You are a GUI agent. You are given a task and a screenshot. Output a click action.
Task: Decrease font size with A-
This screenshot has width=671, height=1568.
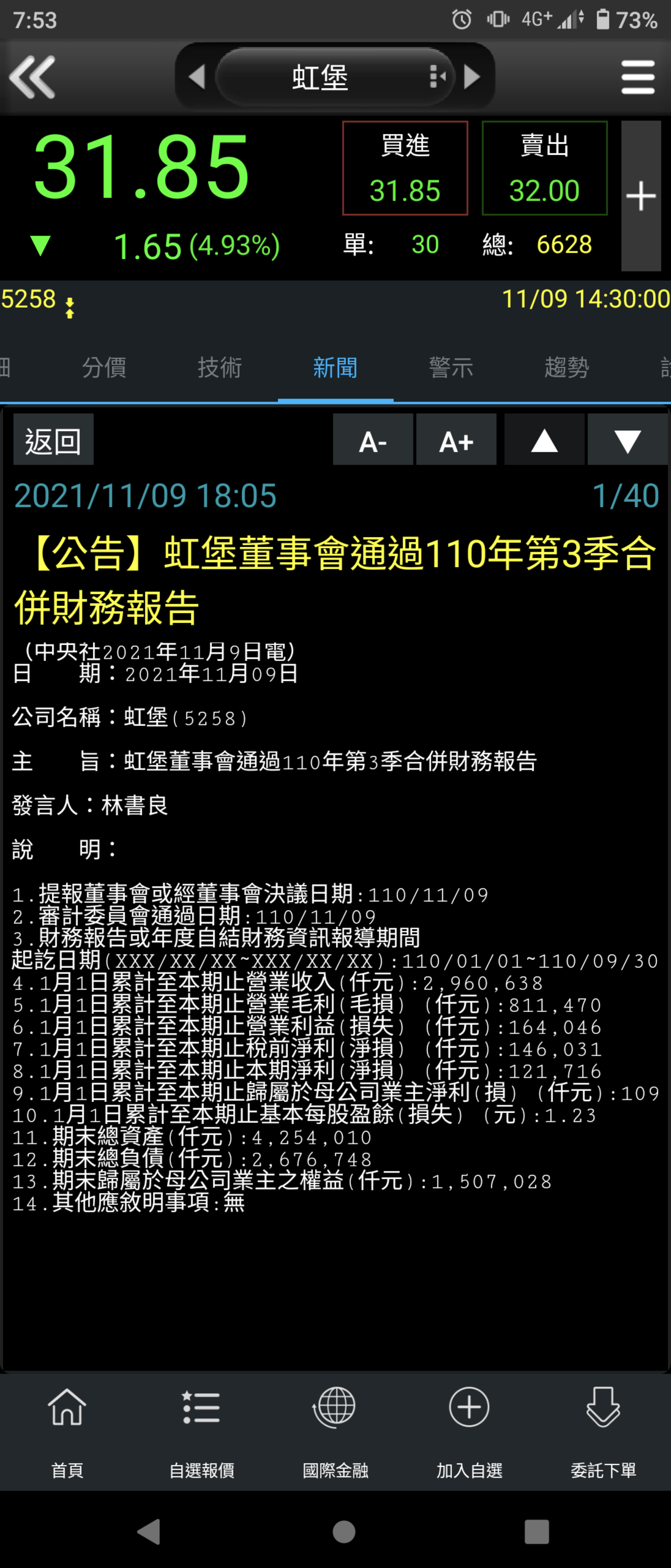[x=373, y=440]
